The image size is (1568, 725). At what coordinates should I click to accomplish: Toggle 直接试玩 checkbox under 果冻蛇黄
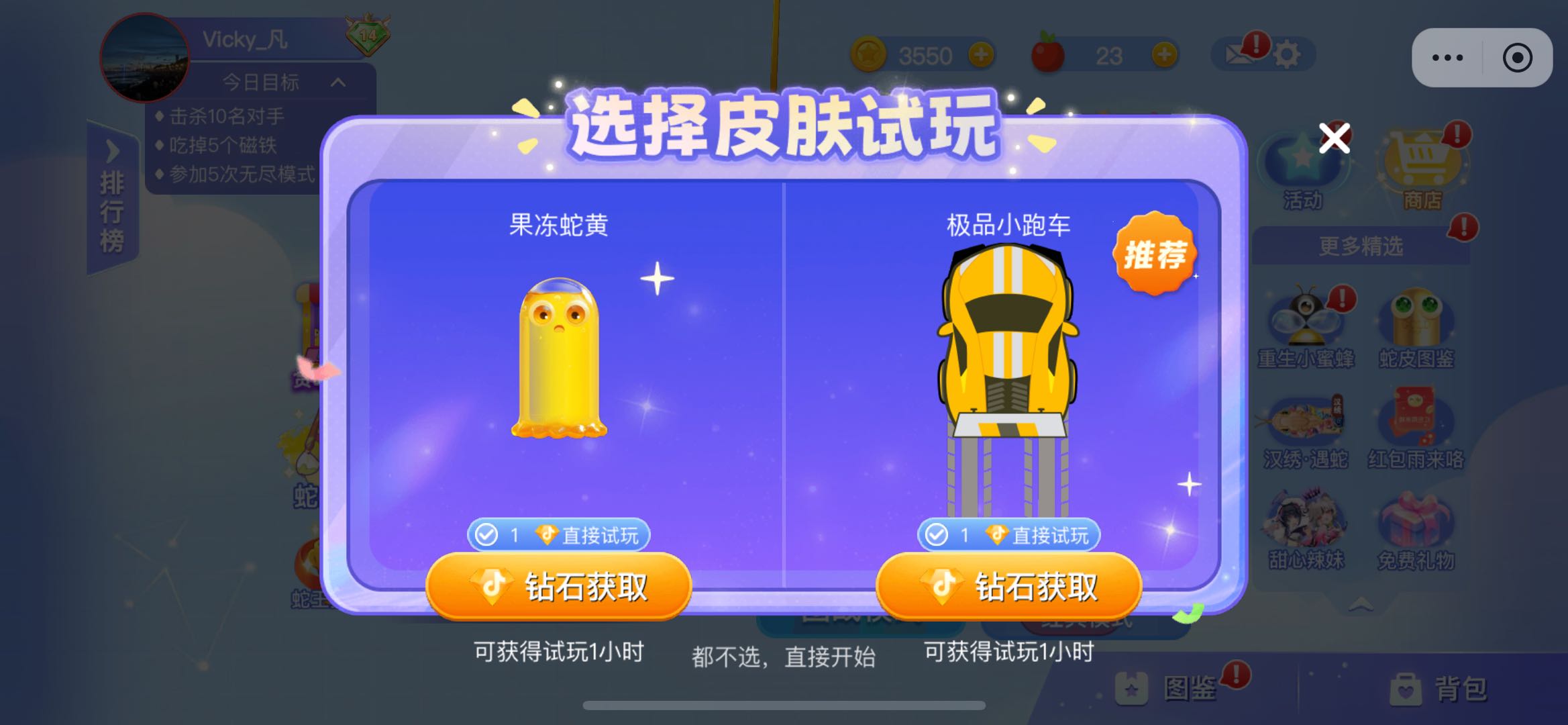click(x=486, y=535)
